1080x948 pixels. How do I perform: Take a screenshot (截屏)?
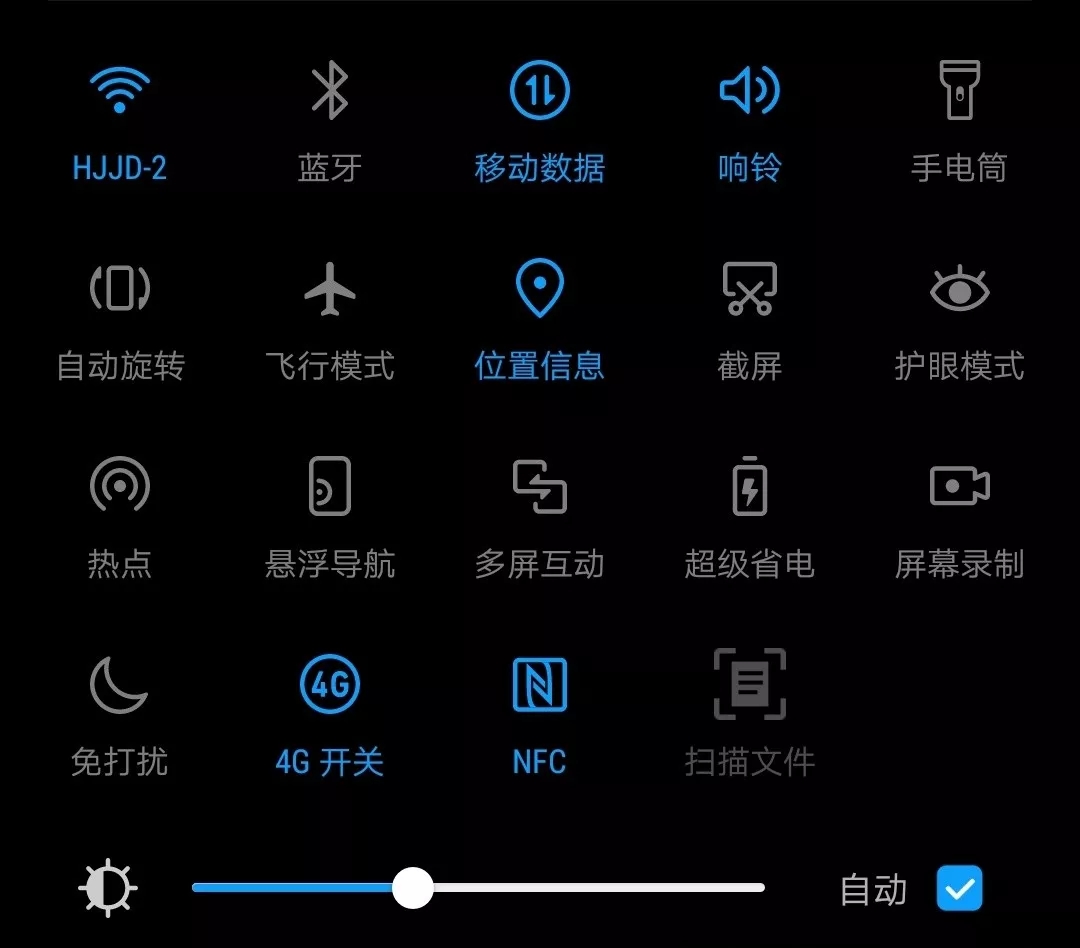coord(749,289)
